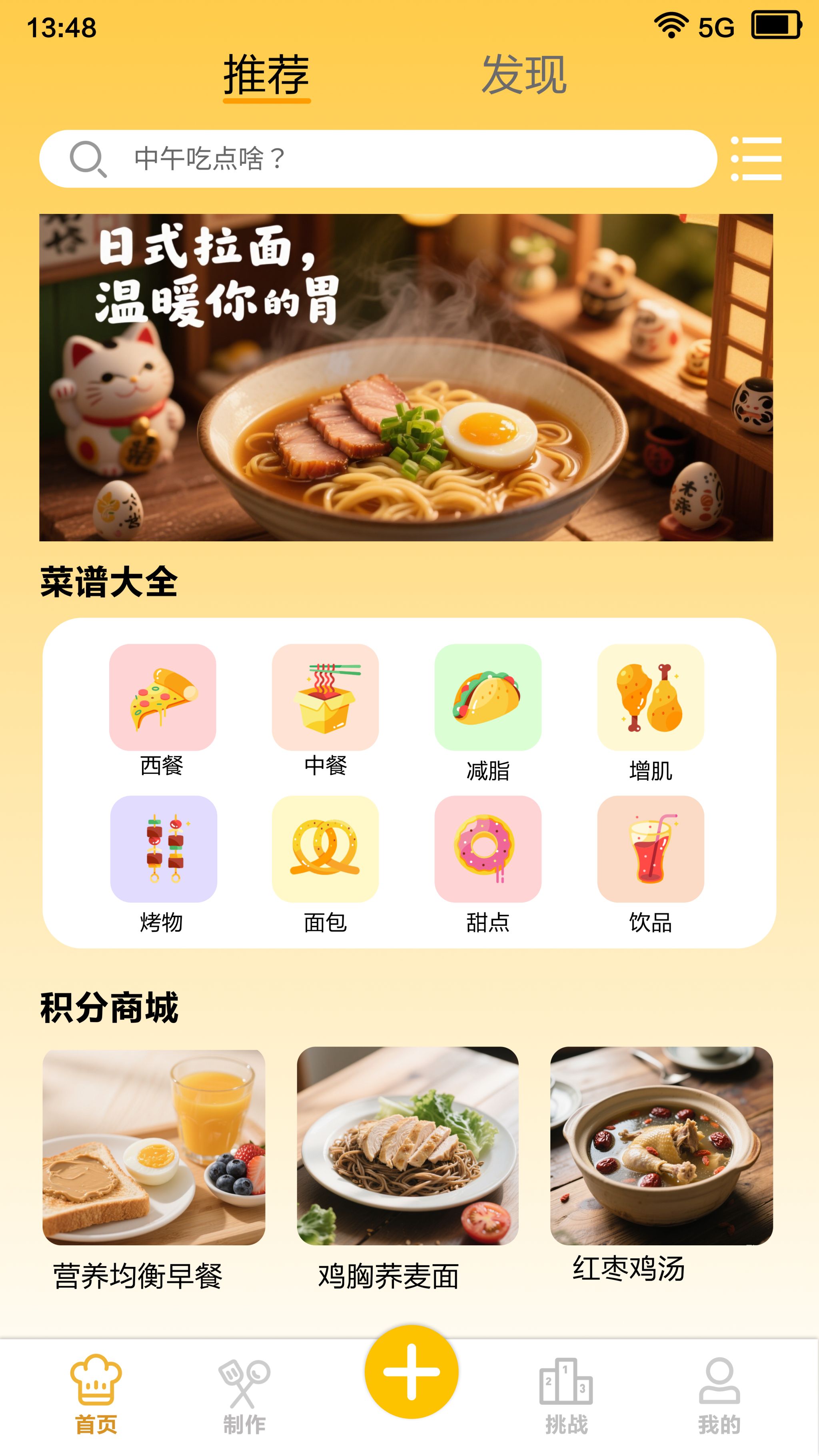This screenshot has width=819, height=1456.
Task: Open the list menu icon beside search
Action: (x=756, y=159)
